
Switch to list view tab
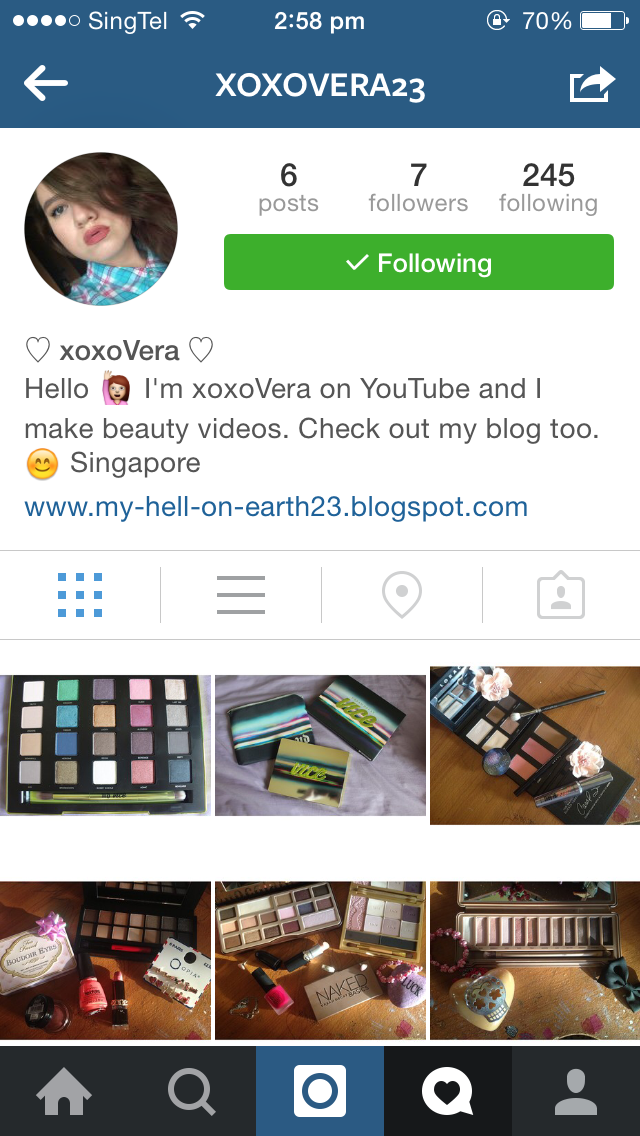tap(241, 596)
